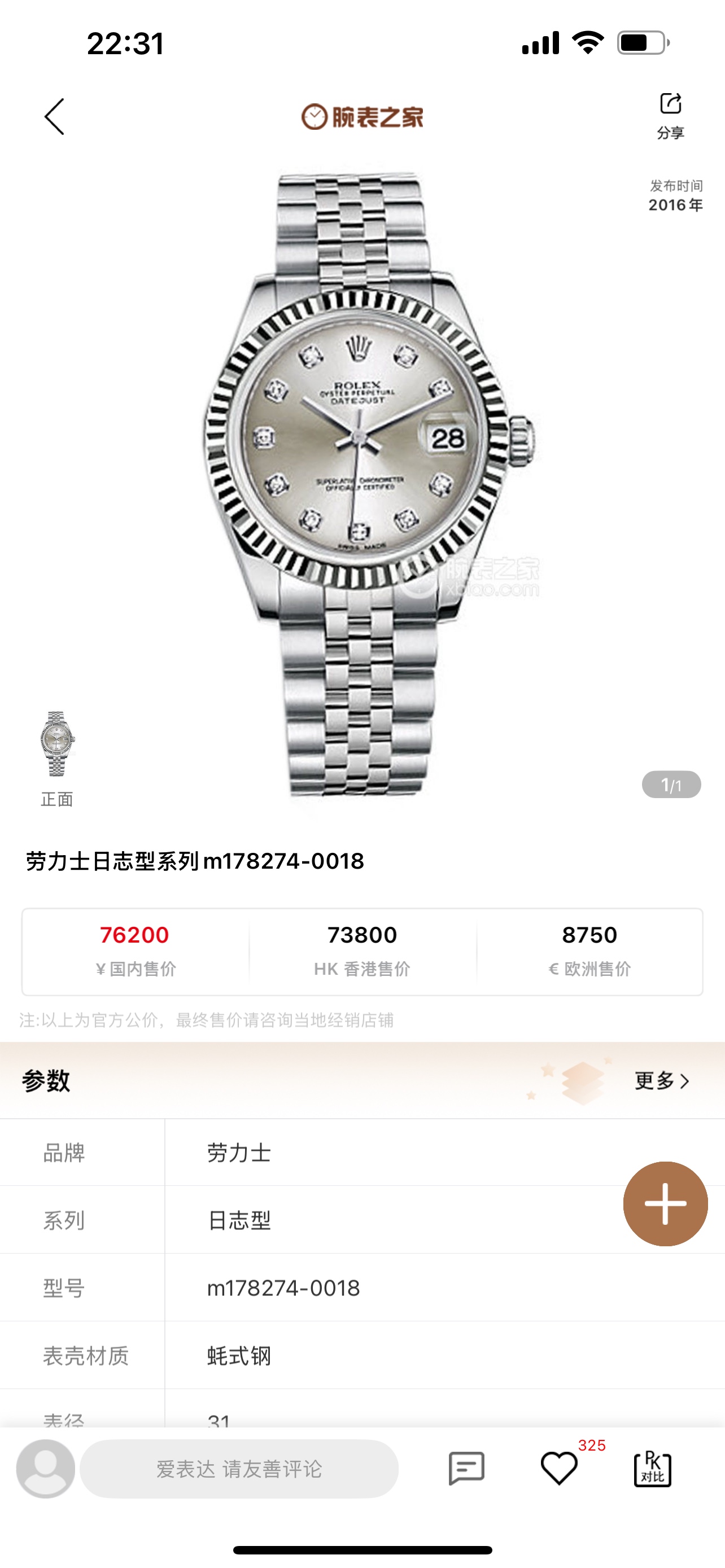The width and height of the screenshot is (725, 1568).
Task: Share this Rolex watch page
Action: tap(670, 115)
